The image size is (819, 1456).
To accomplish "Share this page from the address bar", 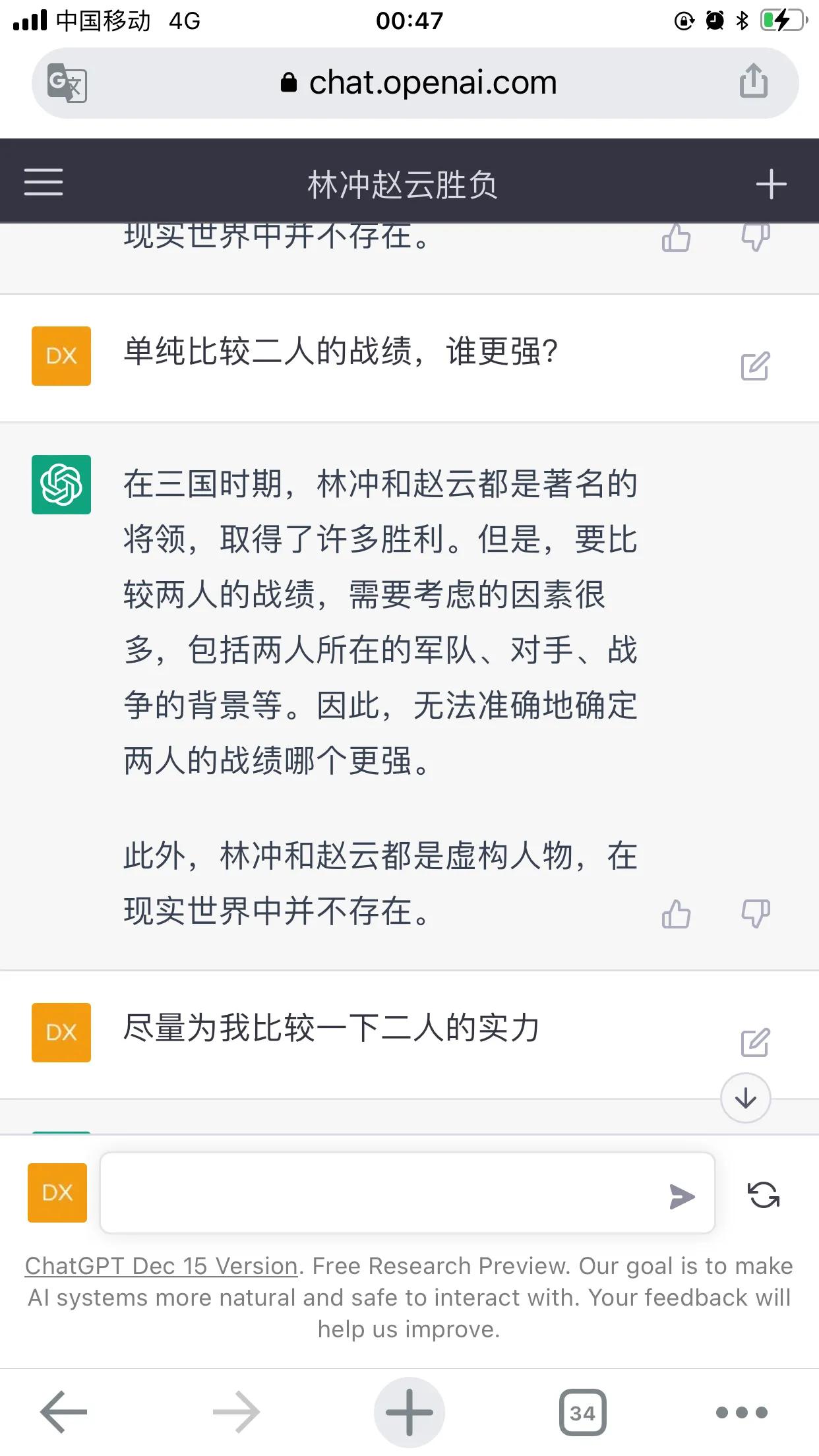I will point(753,82).
